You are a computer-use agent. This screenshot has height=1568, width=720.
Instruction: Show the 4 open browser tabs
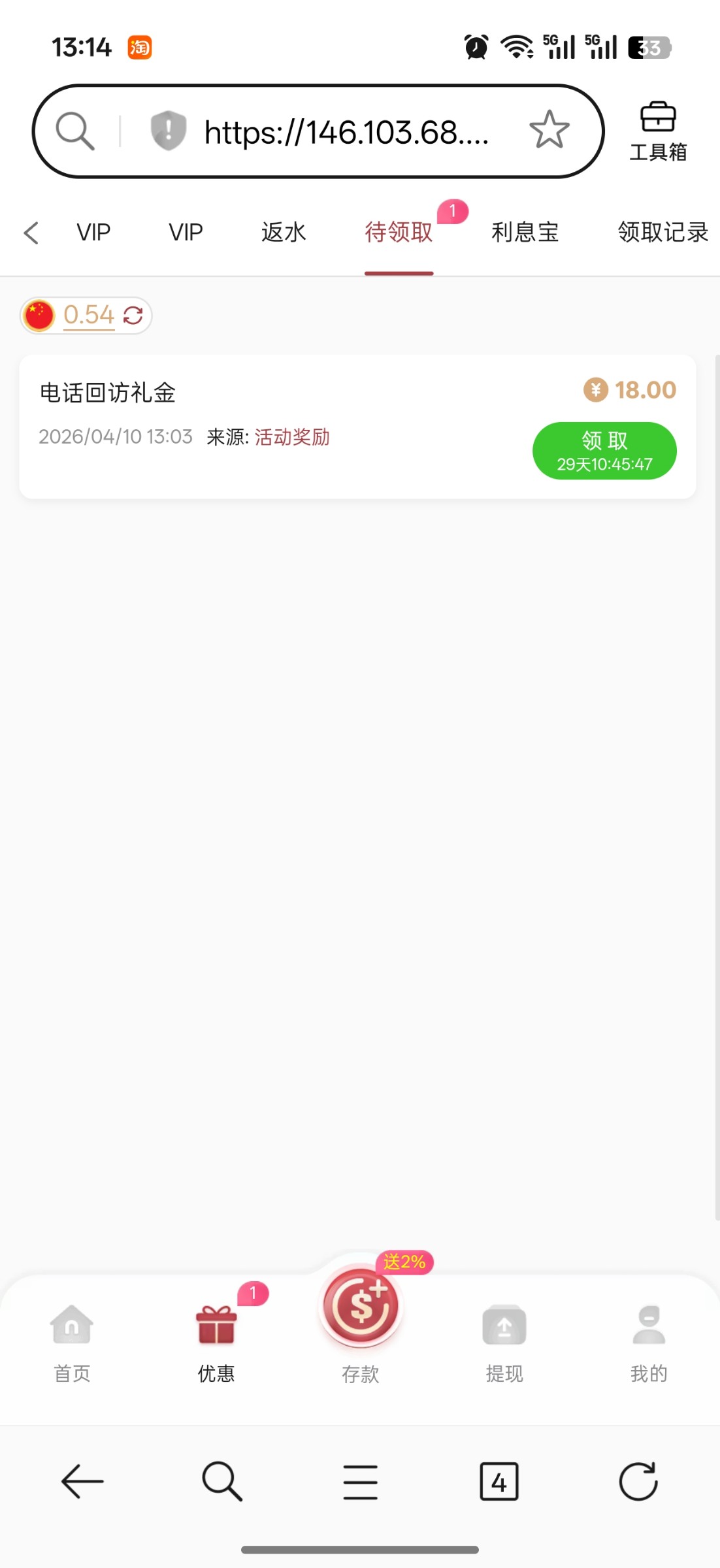point(499,1481)
